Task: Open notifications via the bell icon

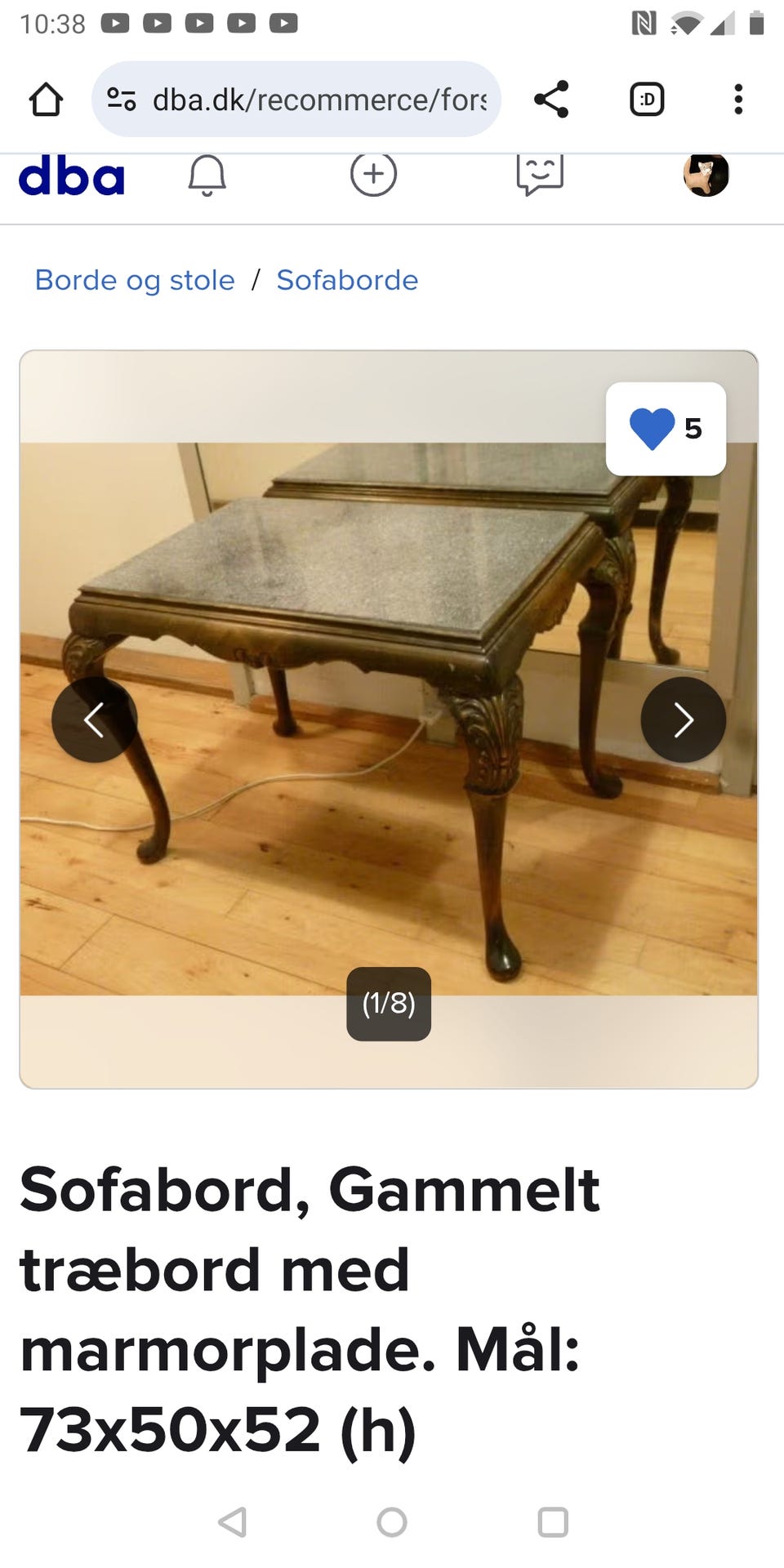Action: click(x=207, y=175)
